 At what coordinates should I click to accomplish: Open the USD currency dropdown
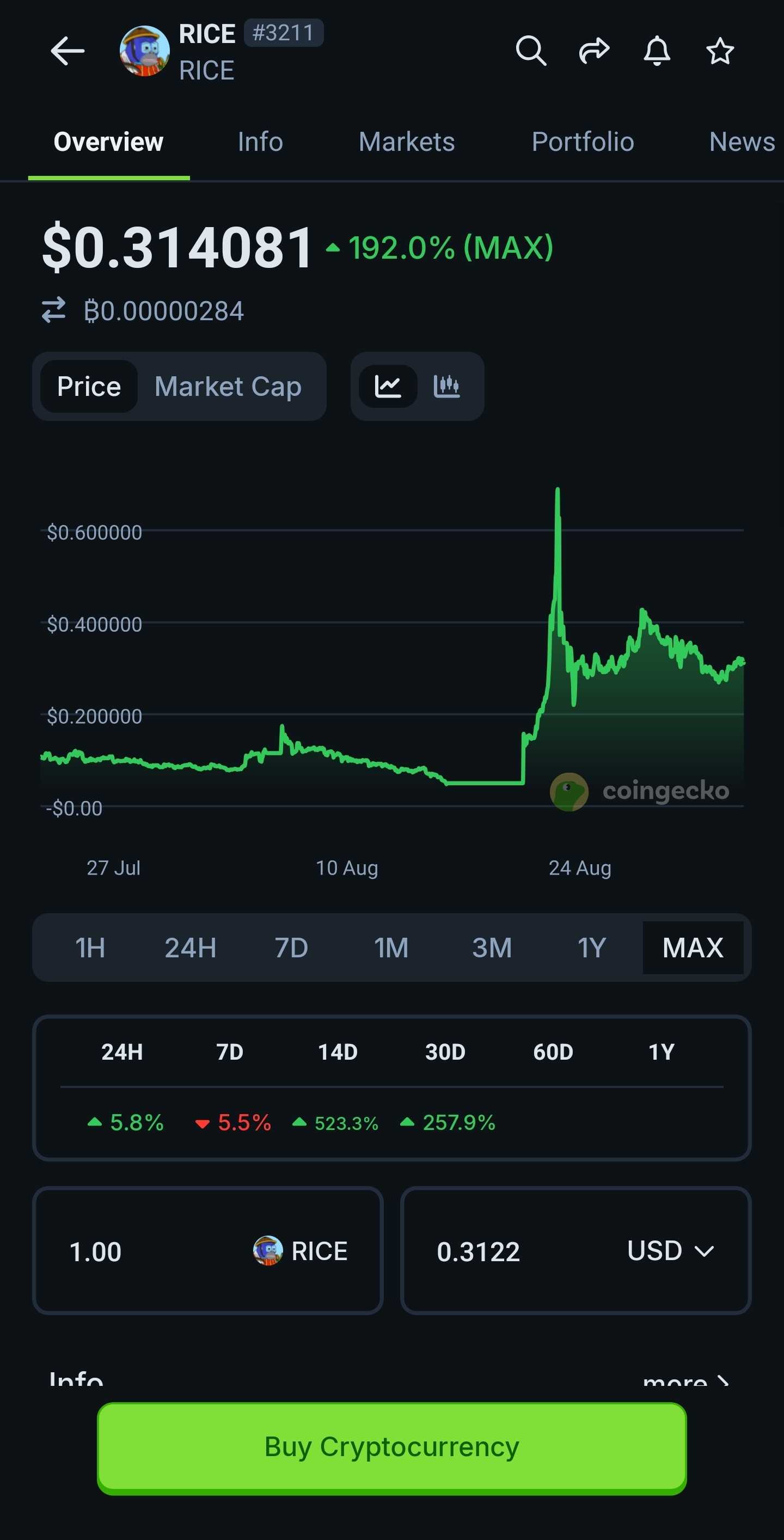(670, 1251)
